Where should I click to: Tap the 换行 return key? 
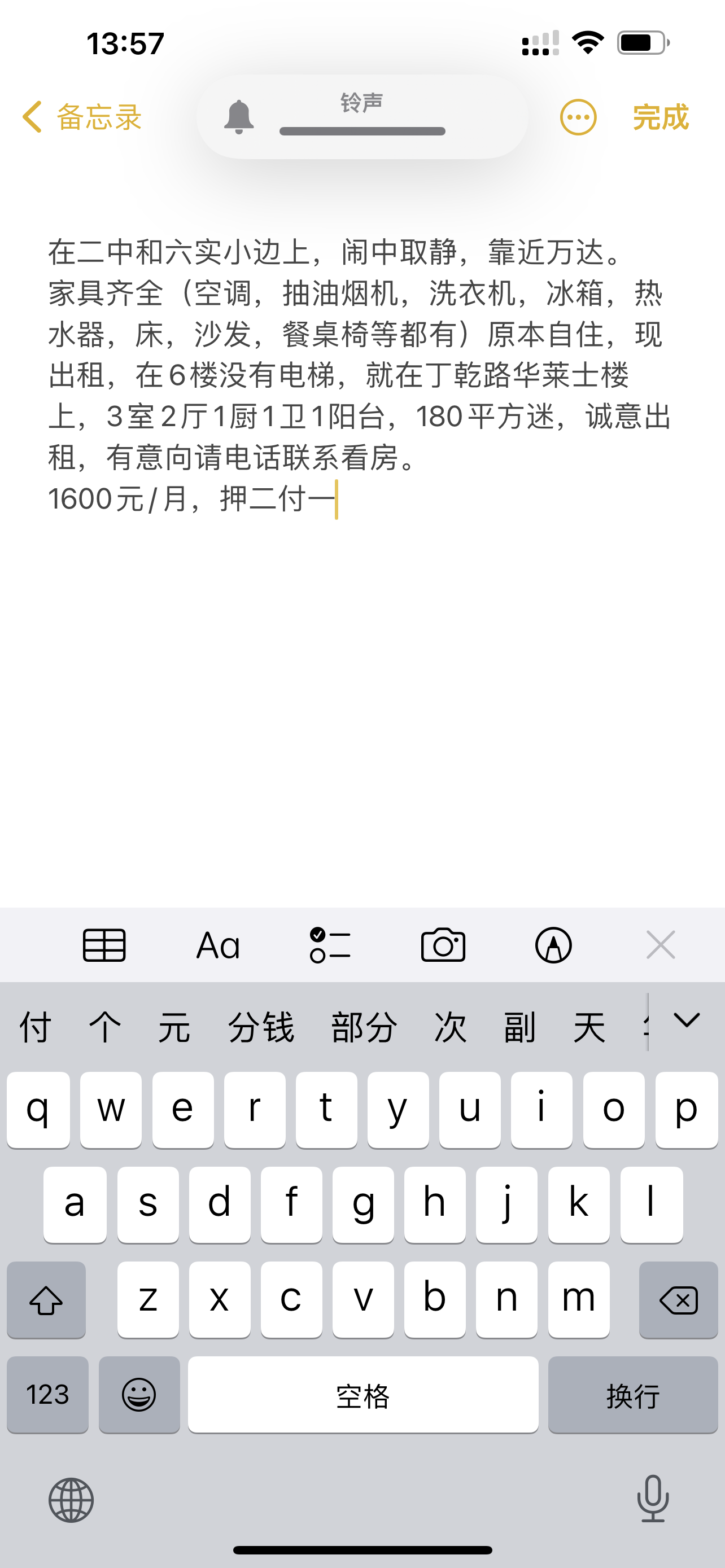click(633, 1395)
